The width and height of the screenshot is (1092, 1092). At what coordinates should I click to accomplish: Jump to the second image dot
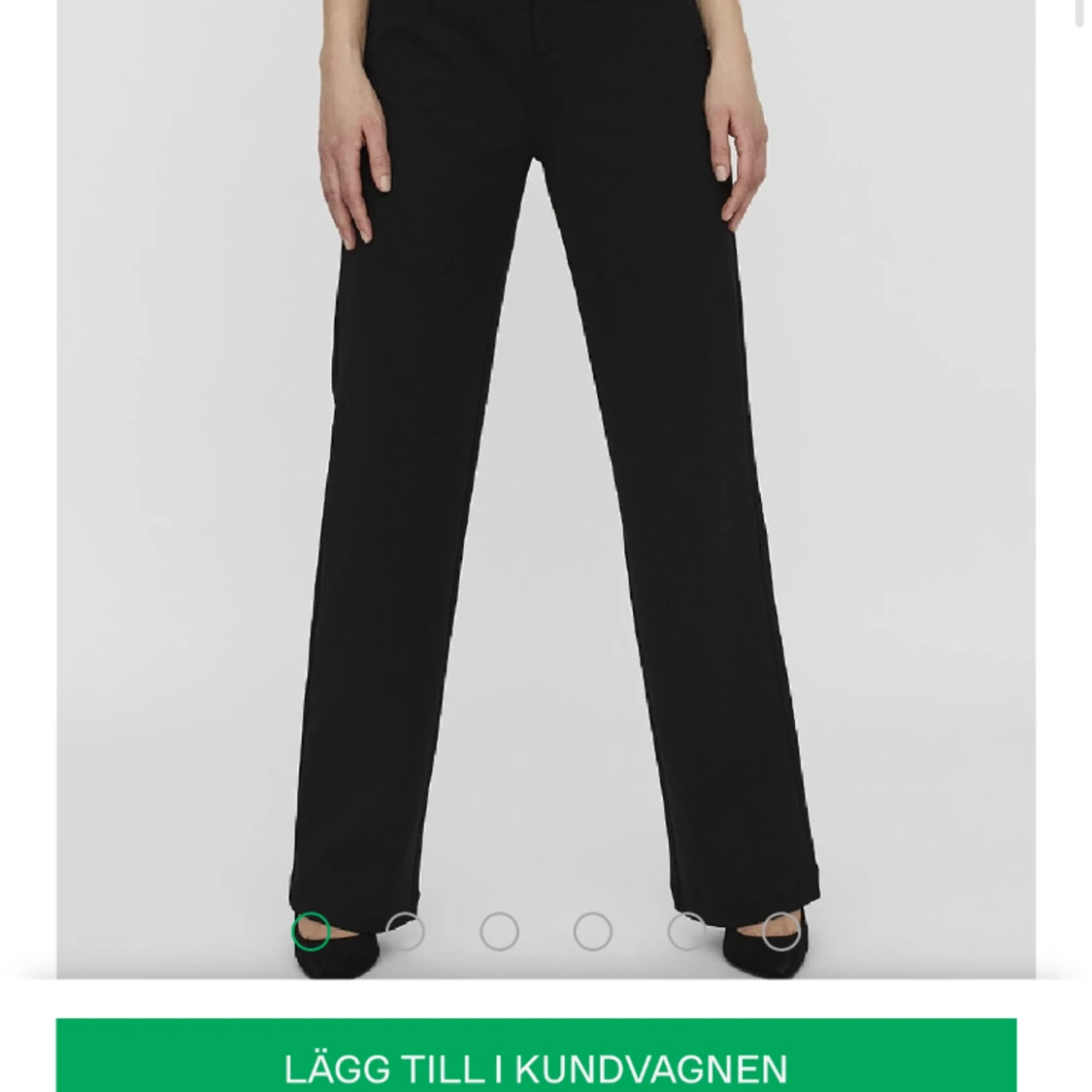405,932
